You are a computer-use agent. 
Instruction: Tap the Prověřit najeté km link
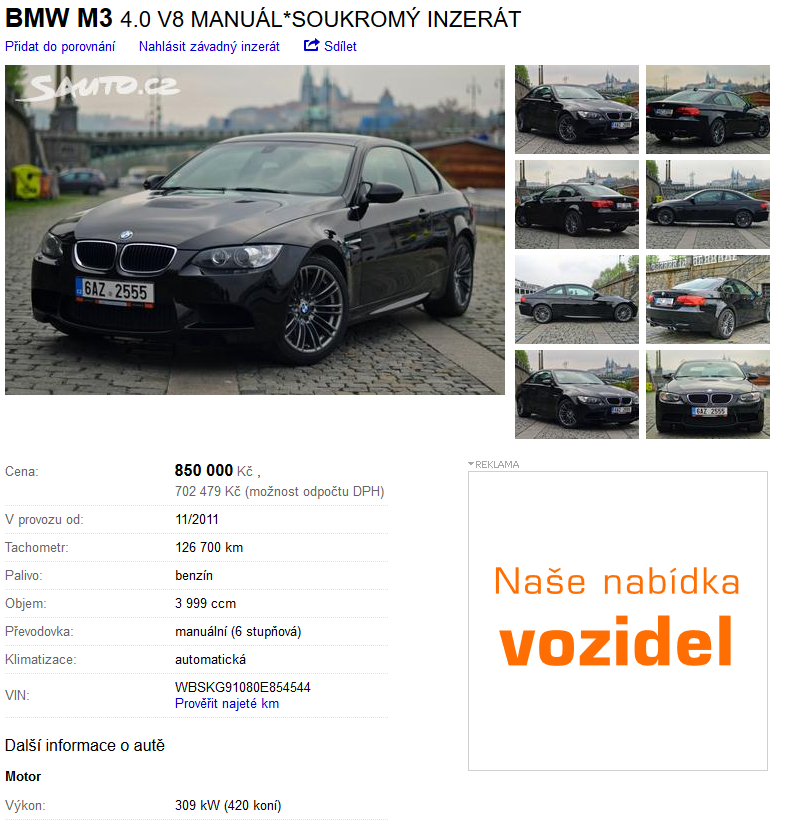[227, 703]
